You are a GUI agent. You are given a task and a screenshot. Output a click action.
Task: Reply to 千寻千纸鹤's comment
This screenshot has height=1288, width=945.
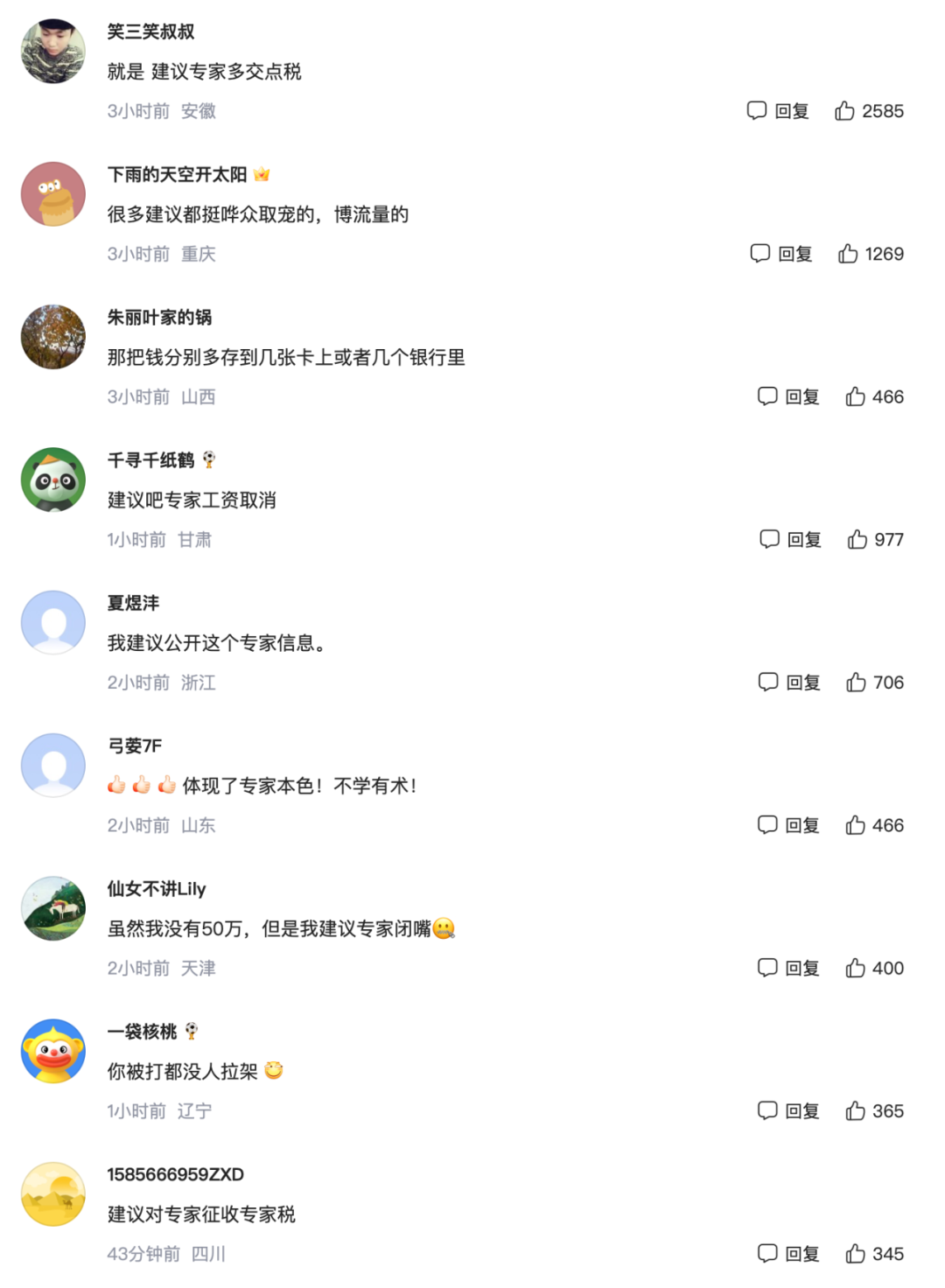(x=791, y=540)
